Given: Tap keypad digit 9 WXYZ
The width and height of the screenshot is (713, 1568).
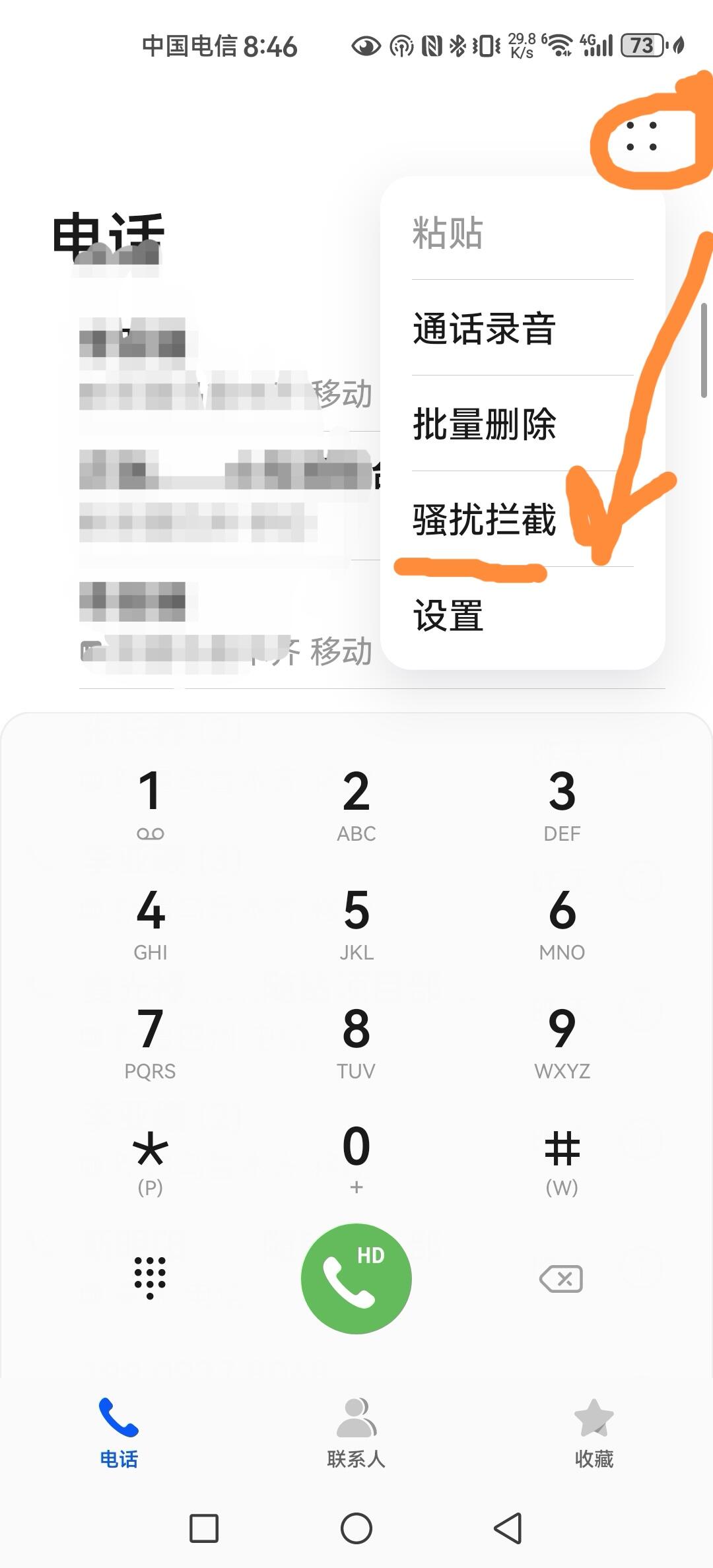Looking at the screenshot, I should 562,1041.
